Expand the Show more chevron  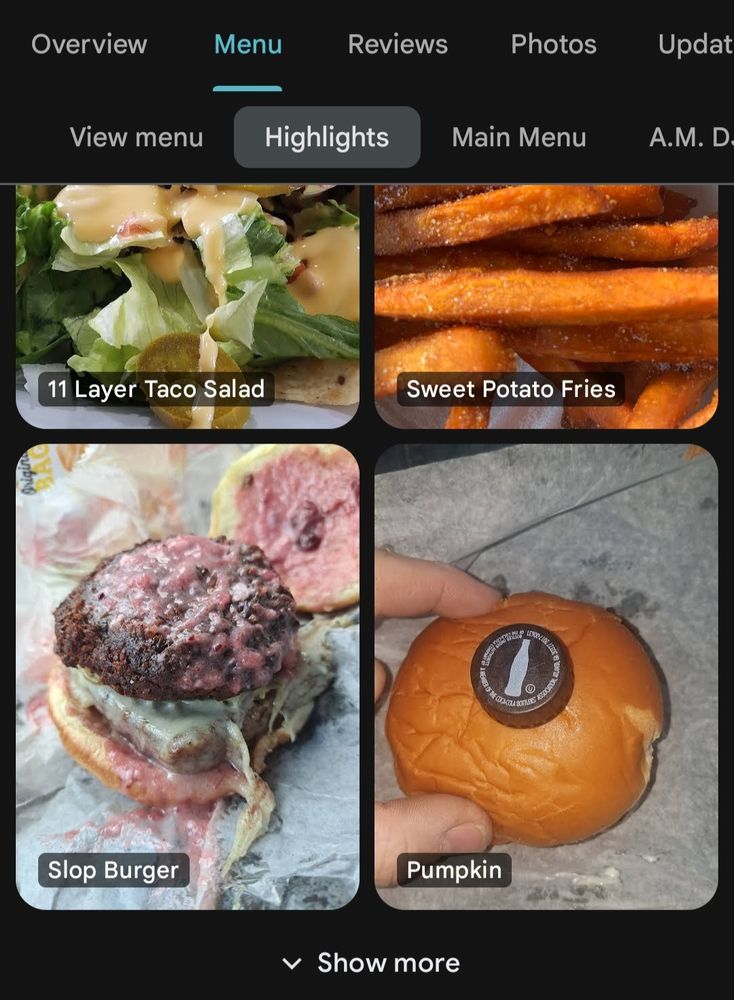(292, 962)
